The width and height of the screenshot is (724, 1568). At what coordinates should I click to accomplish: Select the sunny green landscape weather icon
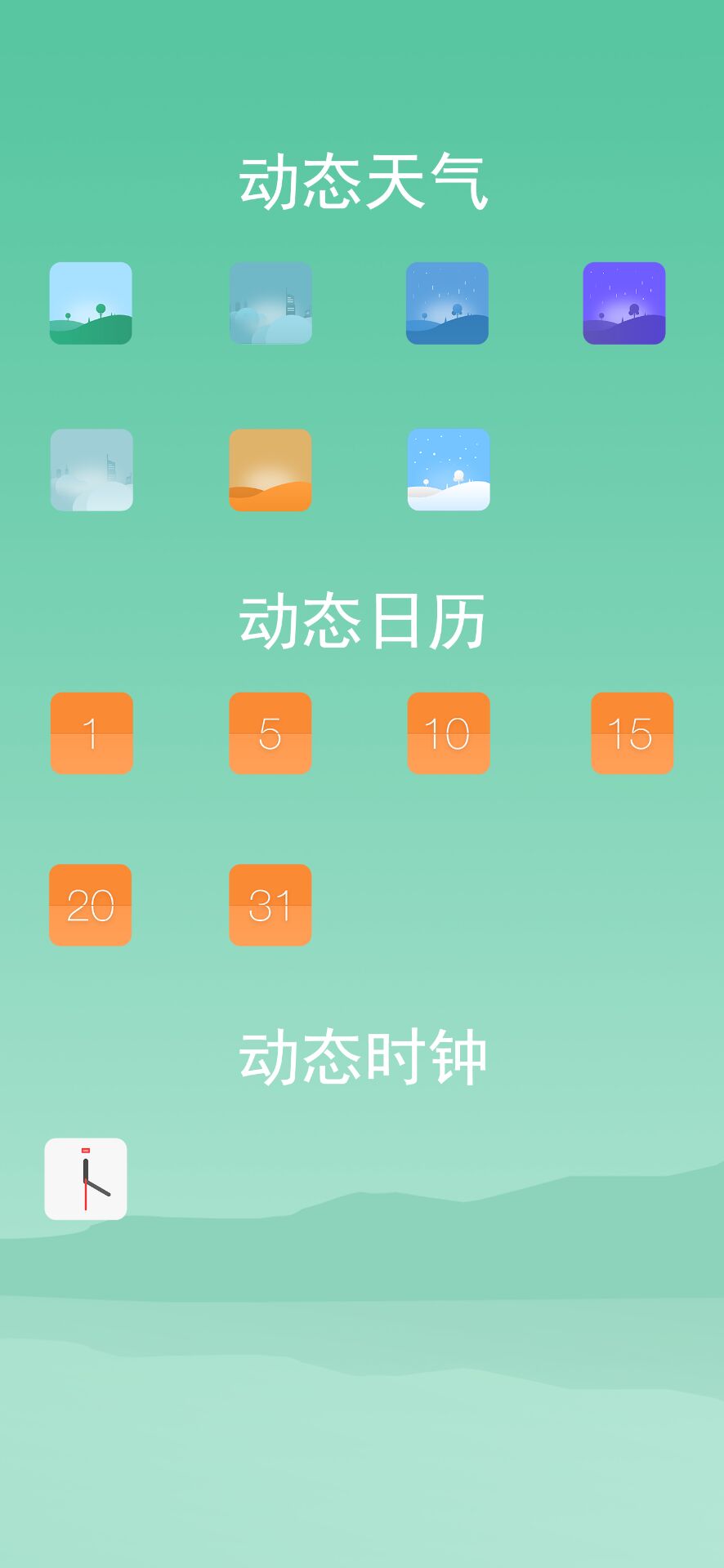[92, 304]
